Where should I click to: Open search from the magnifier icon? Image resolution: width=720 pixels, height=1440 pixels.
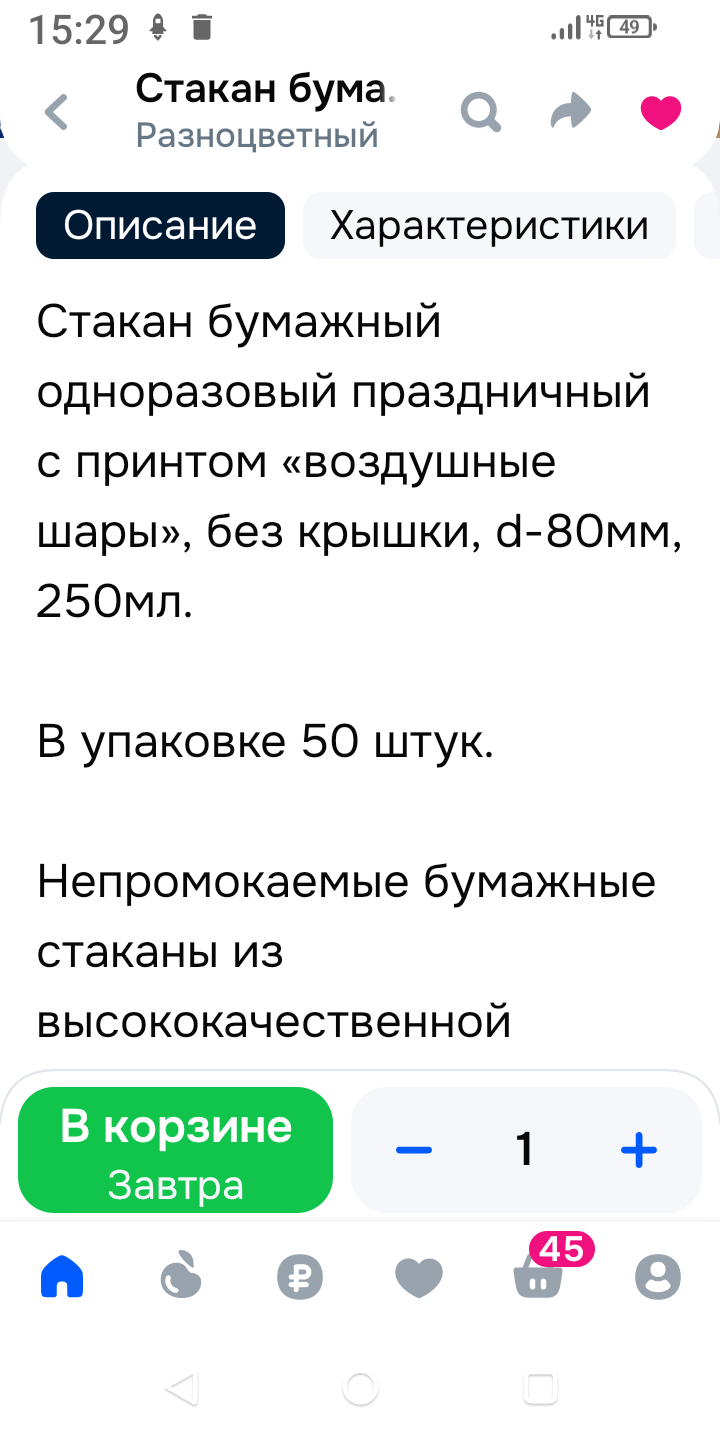coord(481,112)
